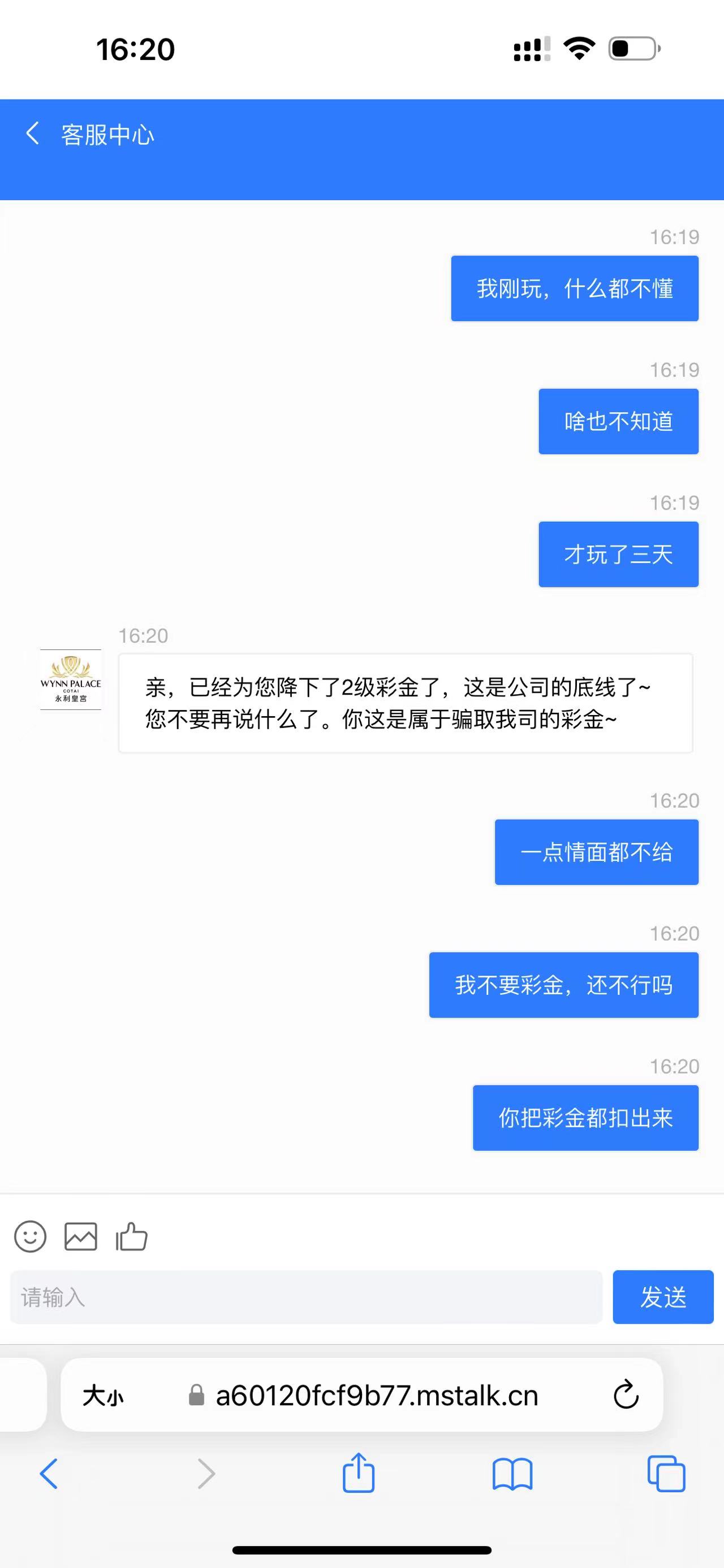Tap the thumbs-up rating icon
The height and width of the screenshot is (1568, 724).
point(132,1236)
